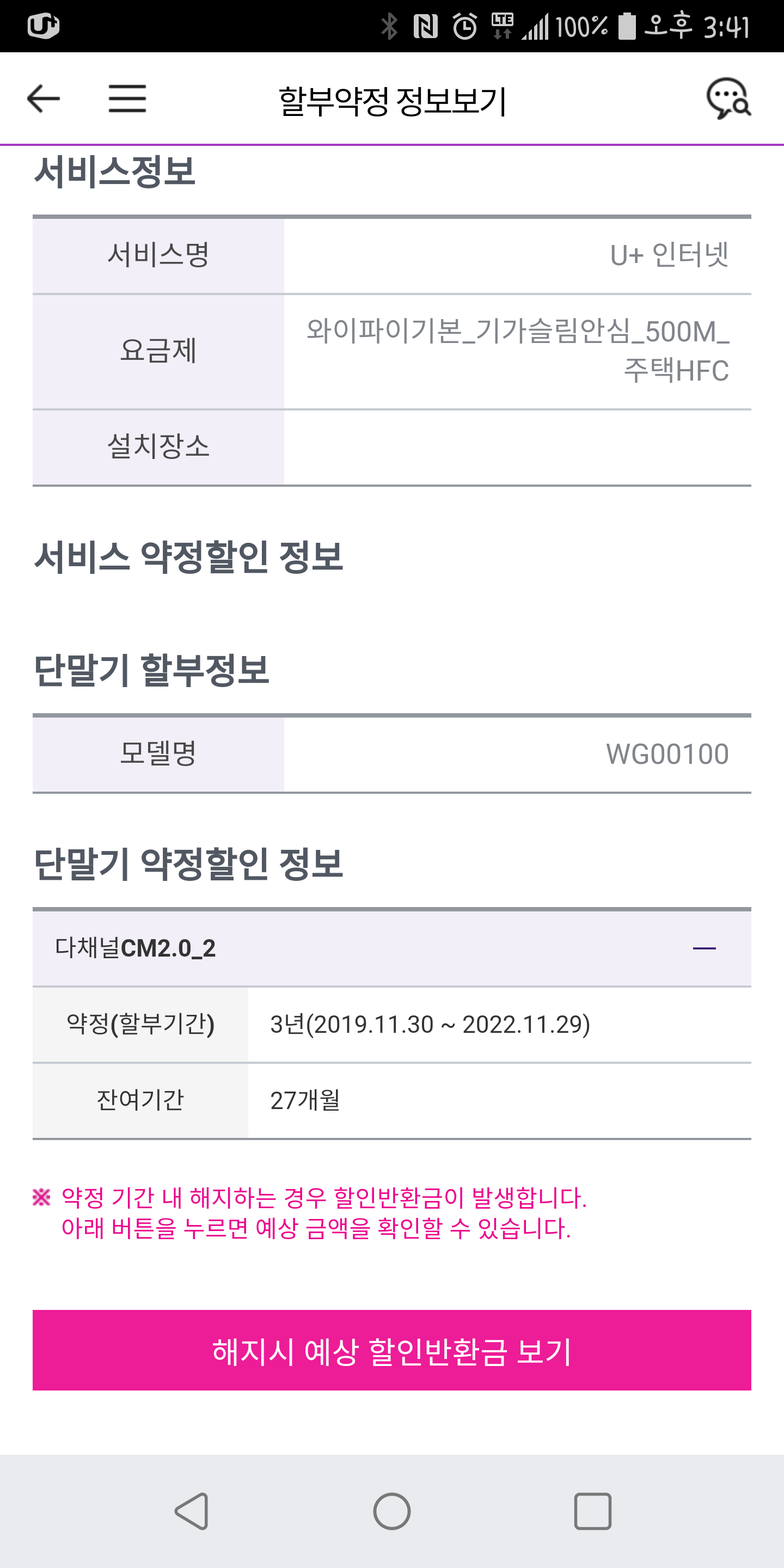Viewport: 784px width, 1568px height.
Task: Open the hamburger menu
Action: (127, 99)
